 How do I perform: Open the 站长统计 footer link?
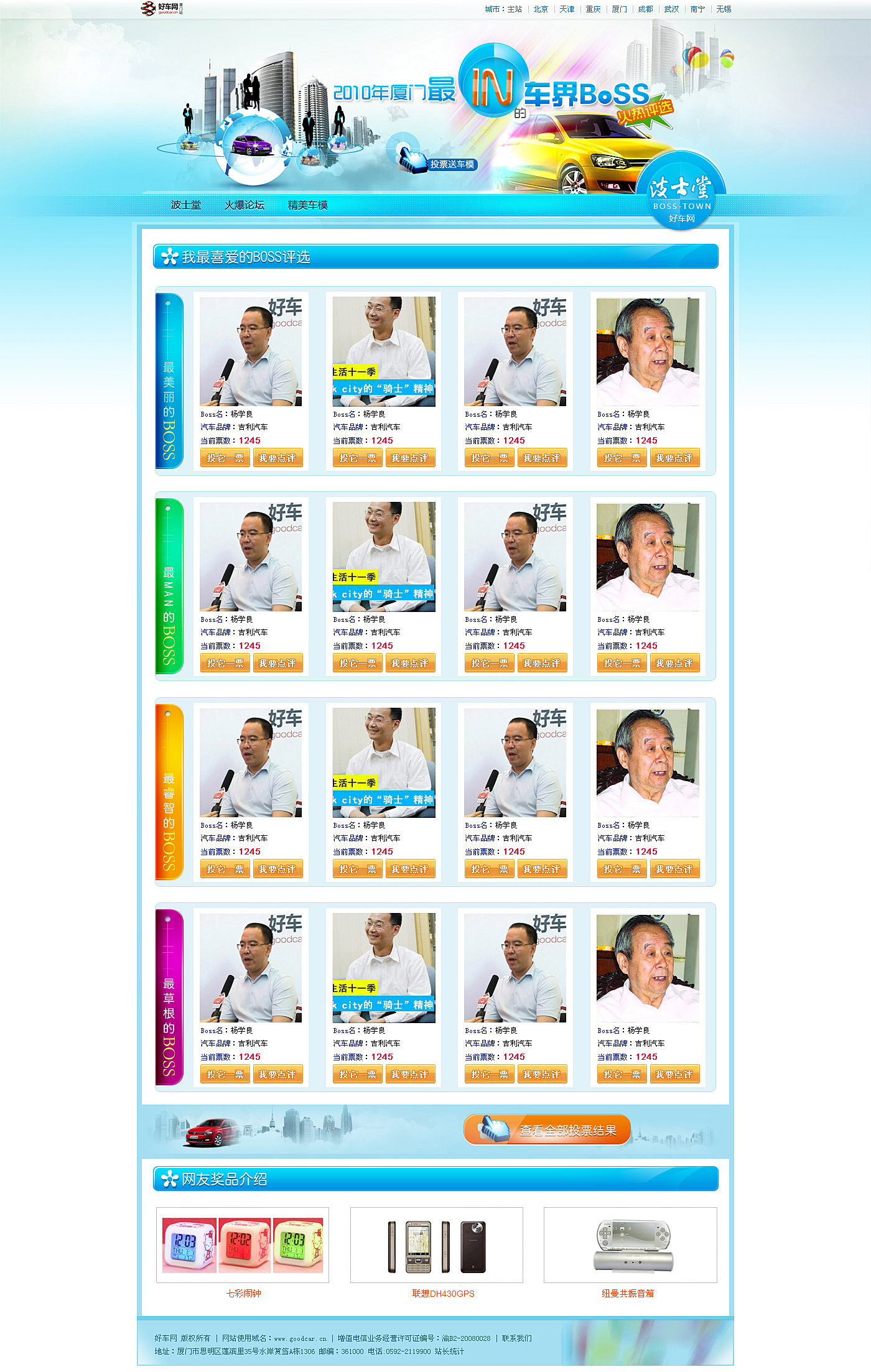click(x=449, y=1351)
